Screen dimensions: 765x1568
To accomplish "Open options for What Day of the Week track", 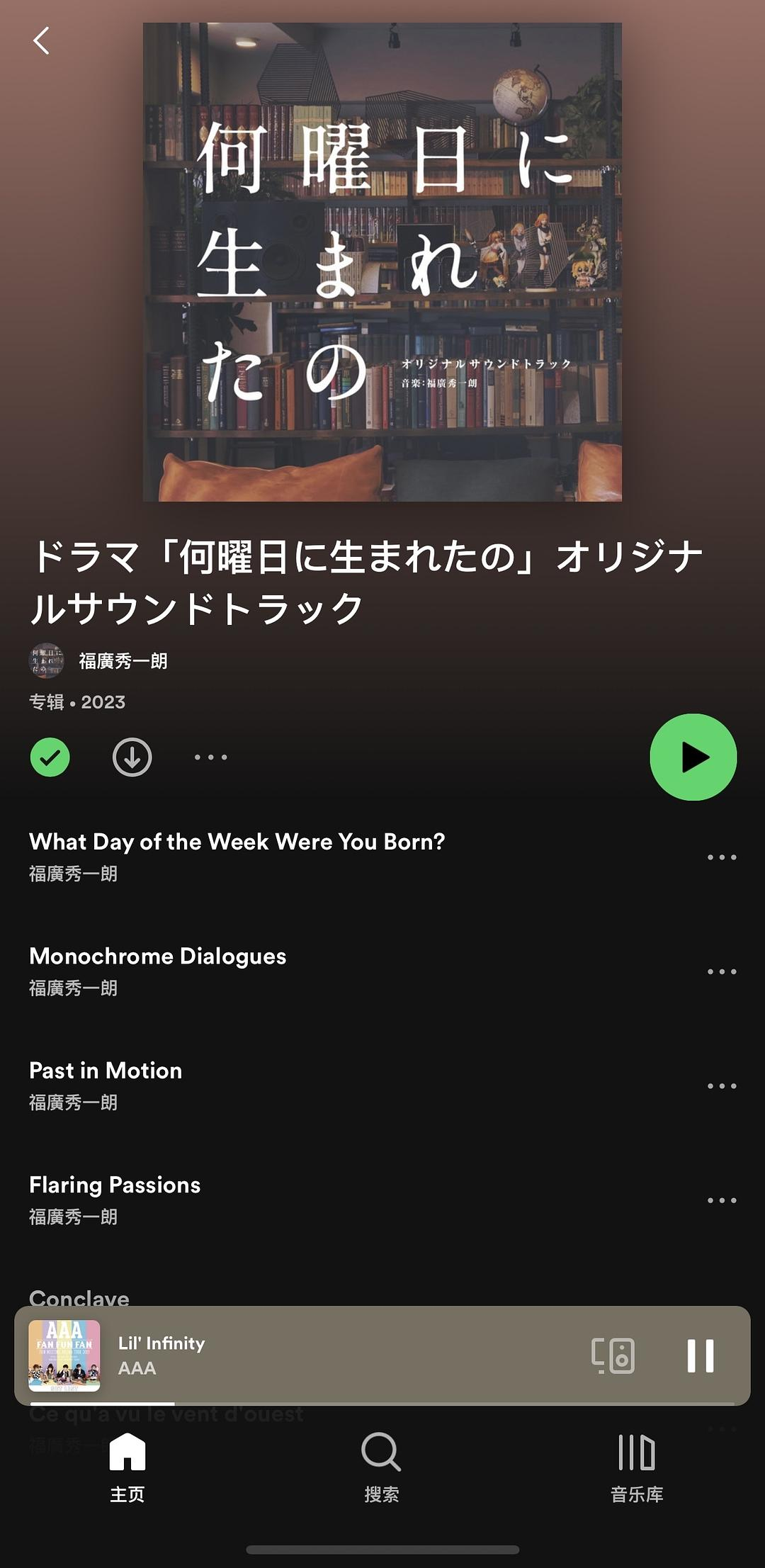I will 722,857.
